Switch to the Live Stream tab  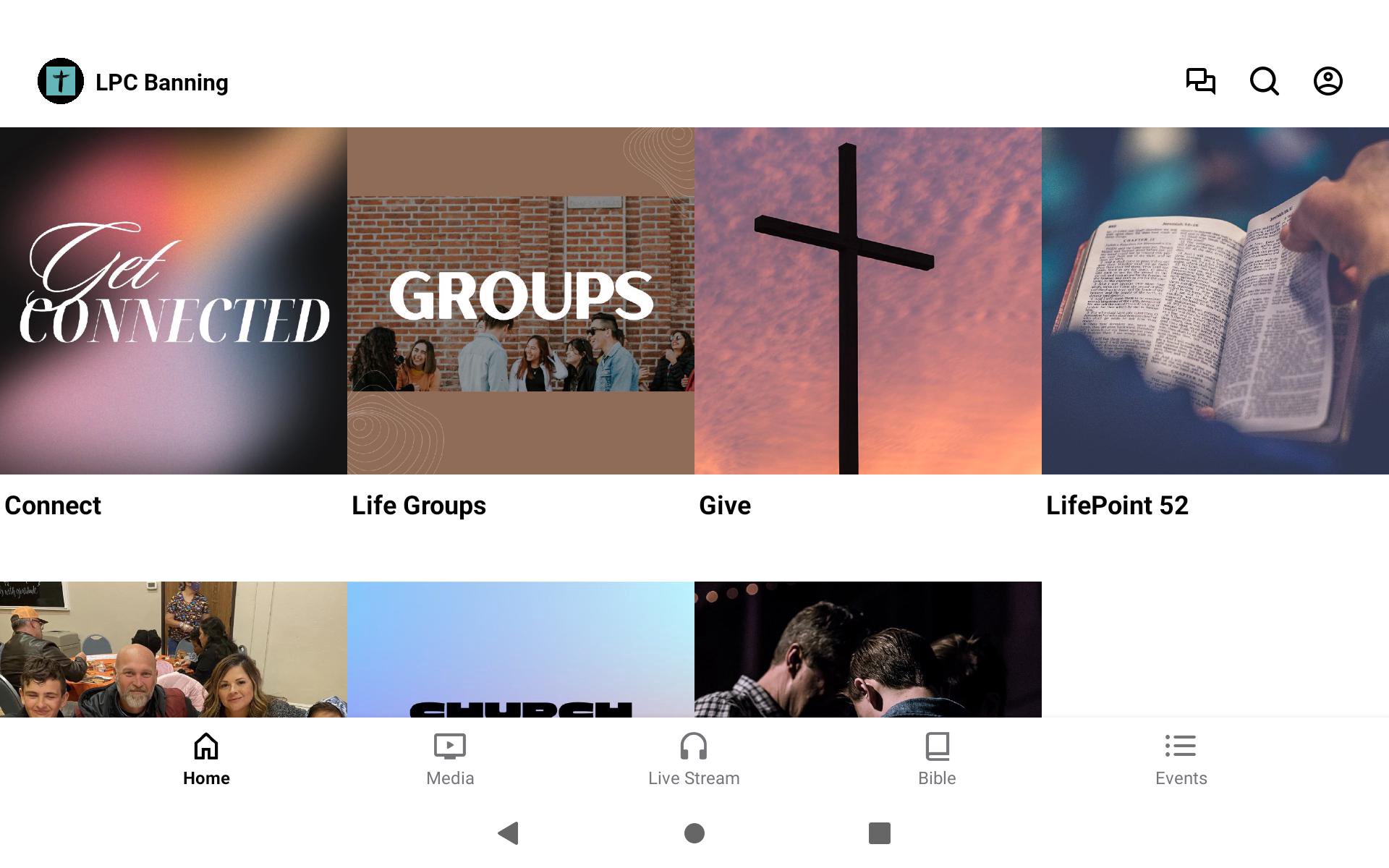694,759
